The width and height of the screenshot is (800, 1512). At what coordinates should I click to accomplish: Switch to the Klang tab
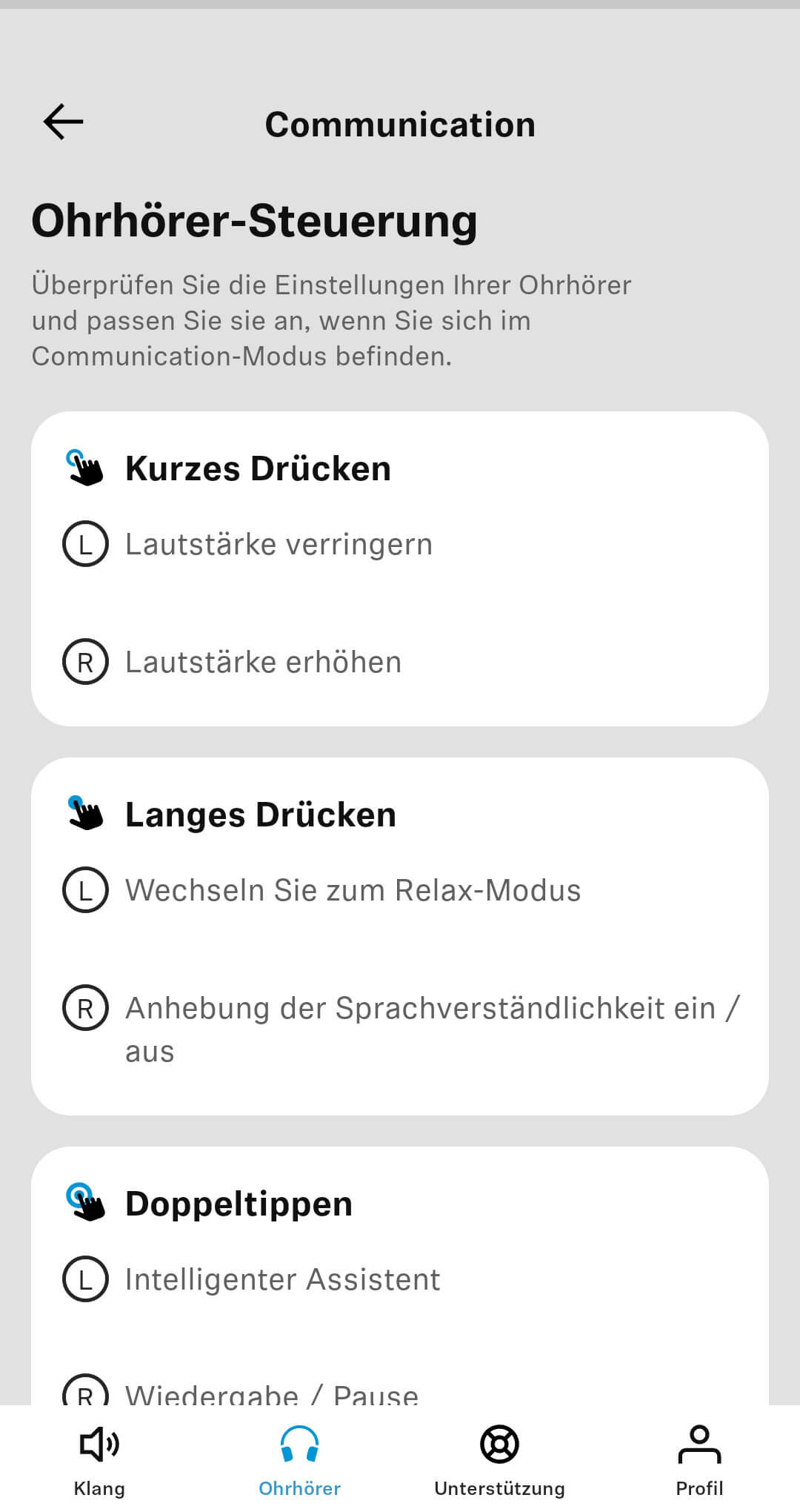[x=99, y=1459]
